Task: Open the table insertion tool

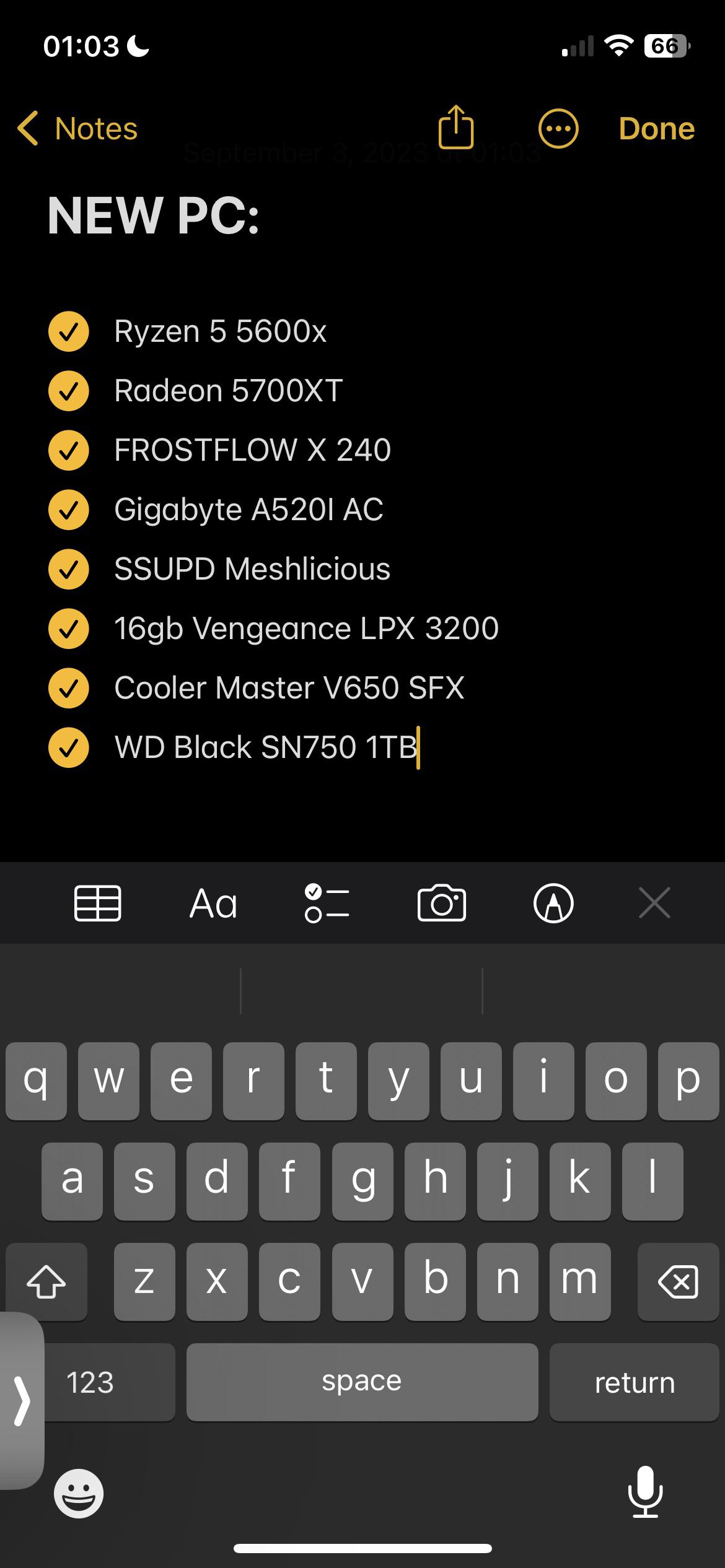Action: (x=98, y=904)
